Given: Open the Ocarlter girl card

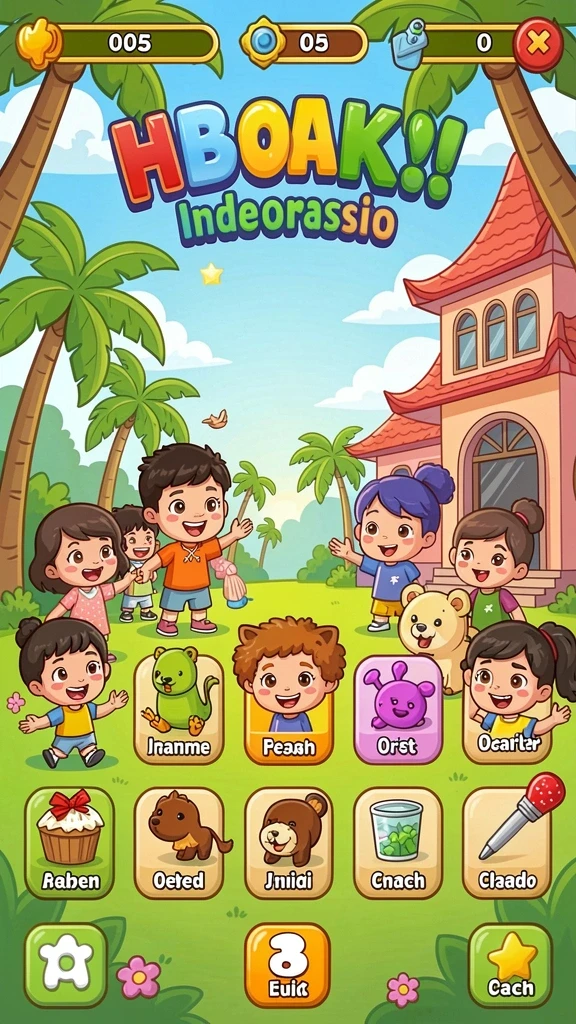Looking at the screenshot, I should tap(507, 711).
